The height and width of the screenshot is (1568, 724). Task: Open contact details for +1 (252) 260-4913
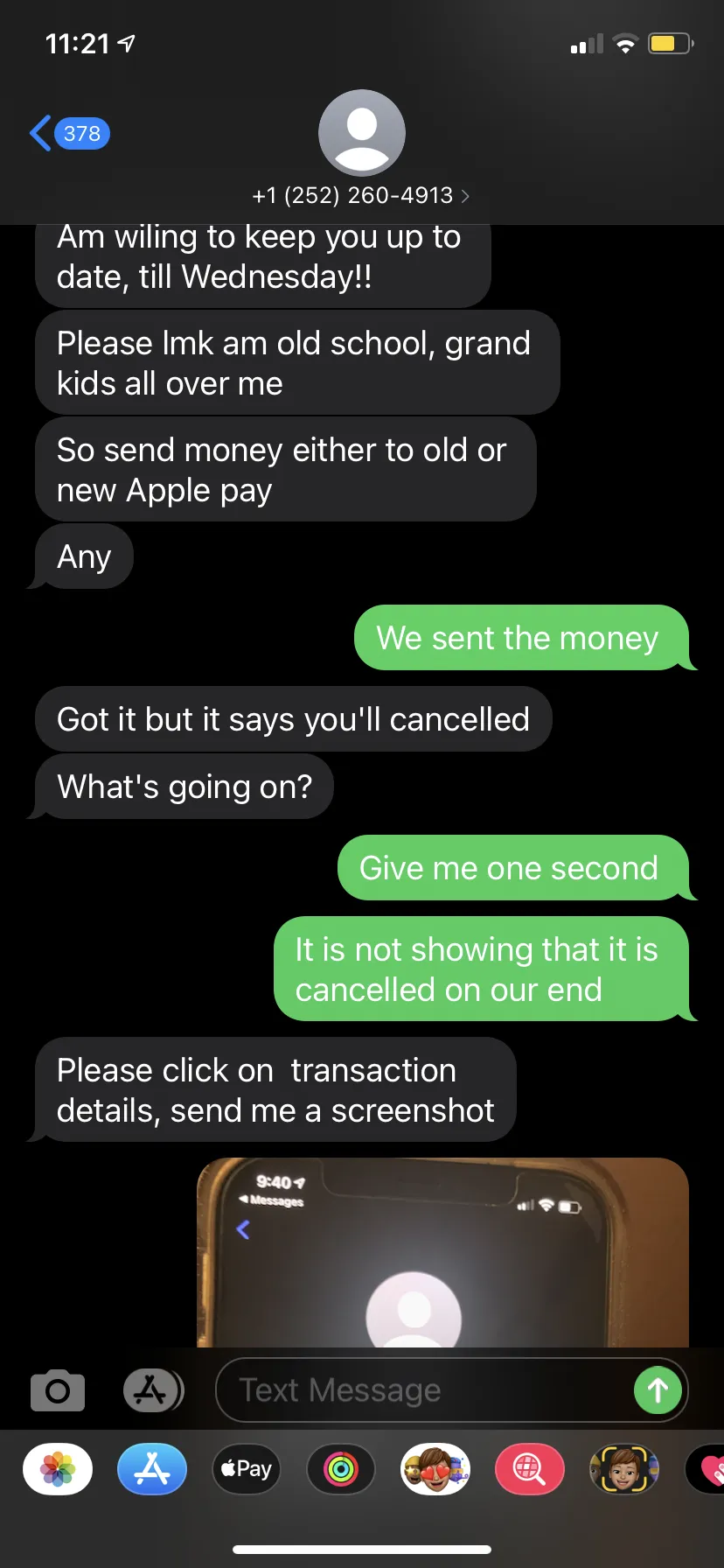pyautogui.click(x=361, y=194)
